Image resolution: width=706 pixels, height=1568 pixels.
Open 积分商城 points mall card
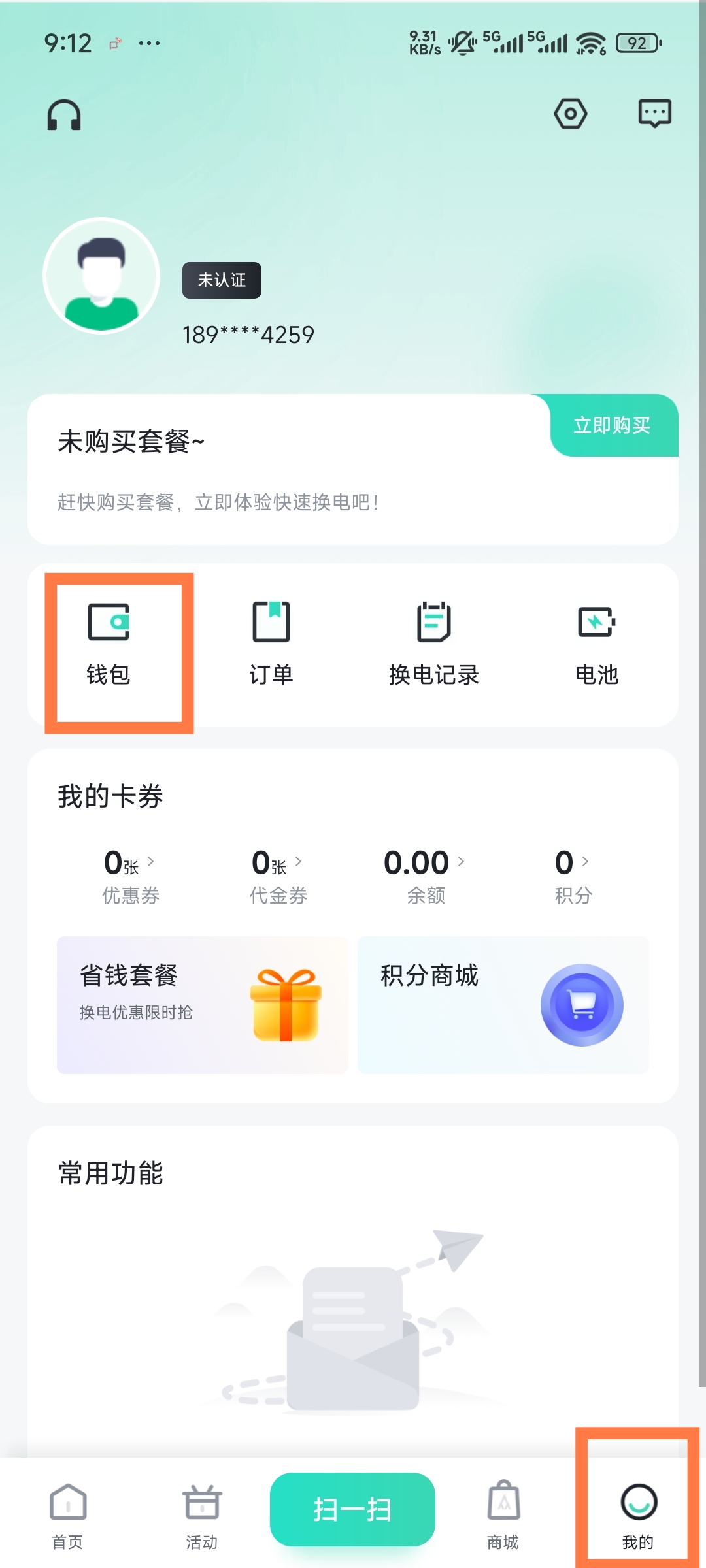click(503, 1005)
